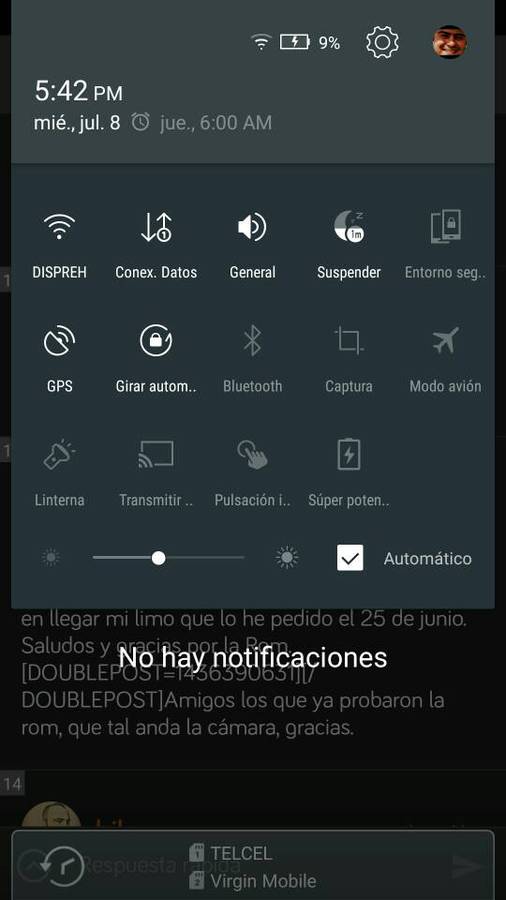Open system settings via the gear icon

(382, 42)
